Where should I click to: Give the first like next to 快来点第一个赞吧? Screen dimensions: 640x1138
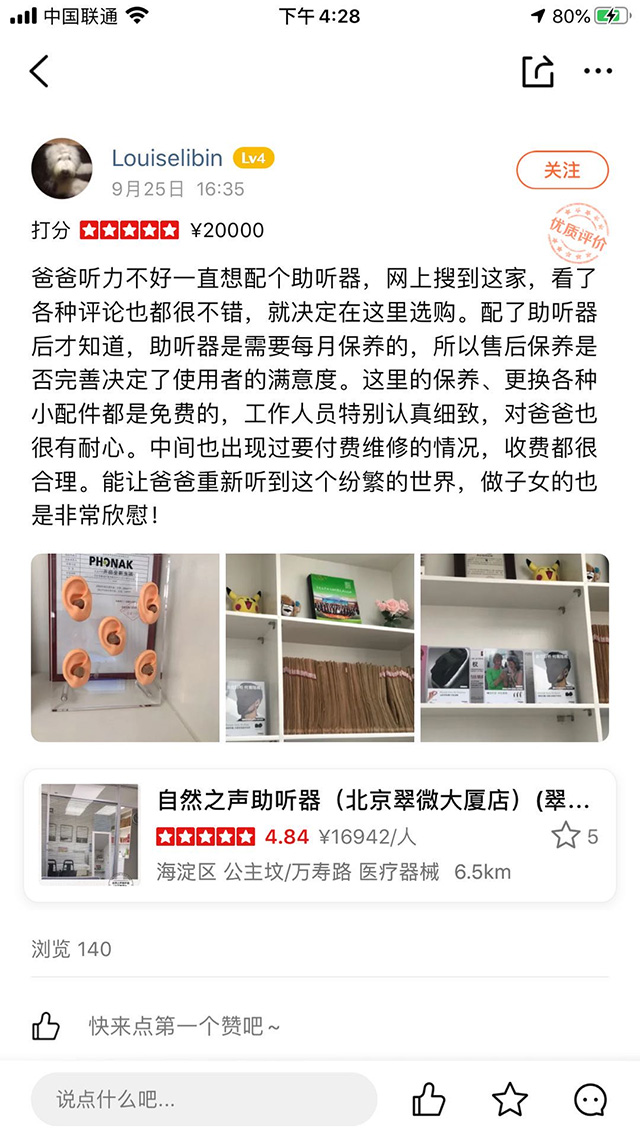(x=46, y=1026)
